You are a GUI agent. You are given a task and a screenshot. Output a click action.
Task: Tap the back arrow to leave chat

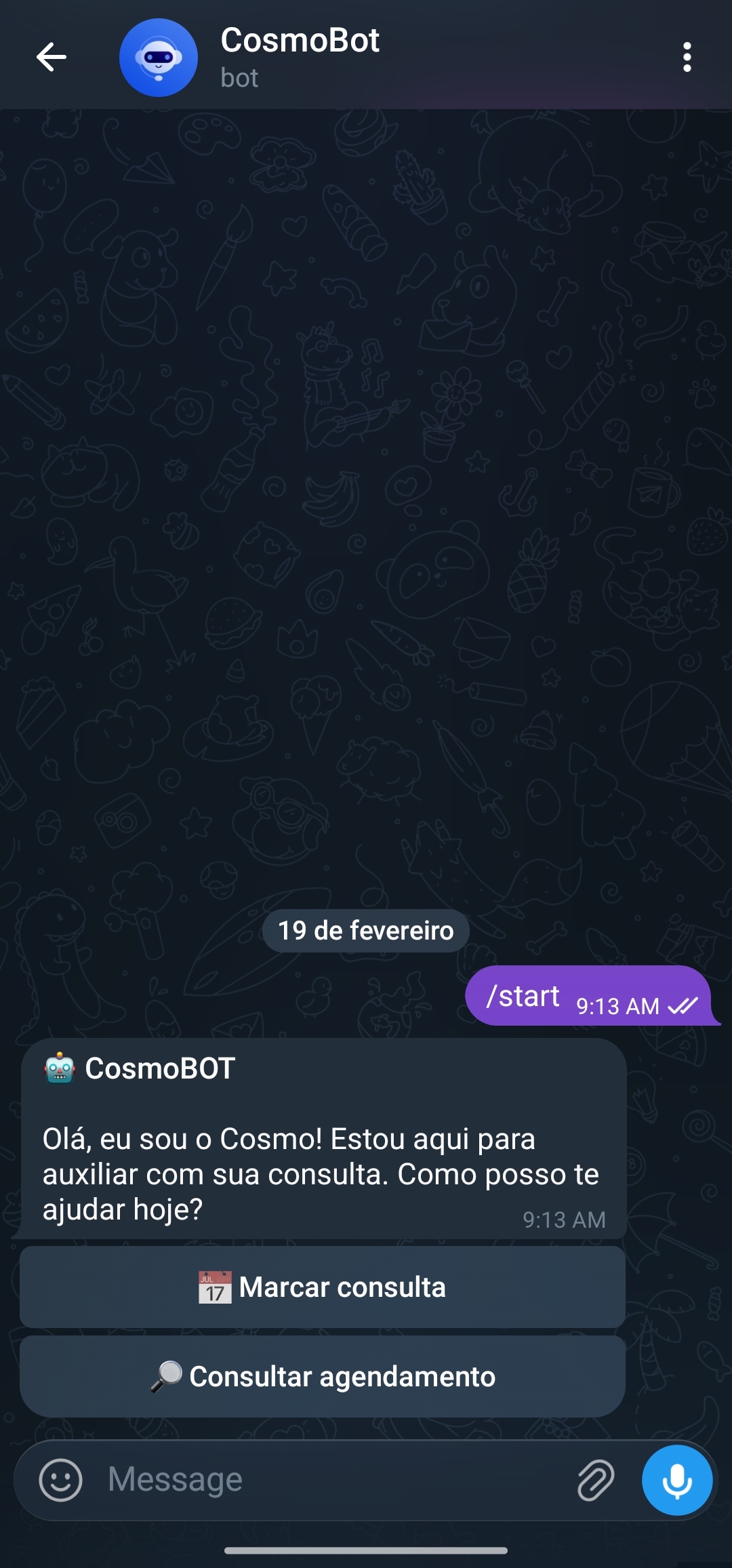click(49, 57)
